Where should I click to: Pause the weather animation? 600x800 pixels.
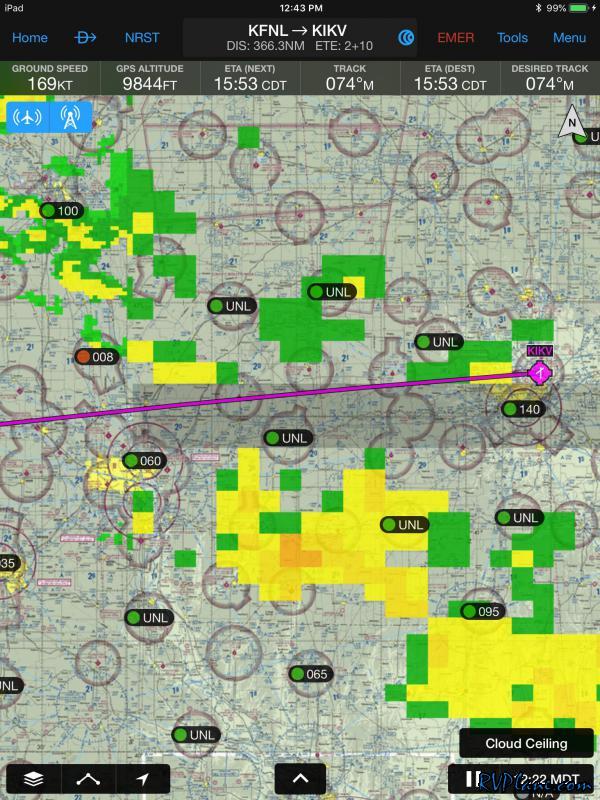pyautogui.click(x=468, y=779)
